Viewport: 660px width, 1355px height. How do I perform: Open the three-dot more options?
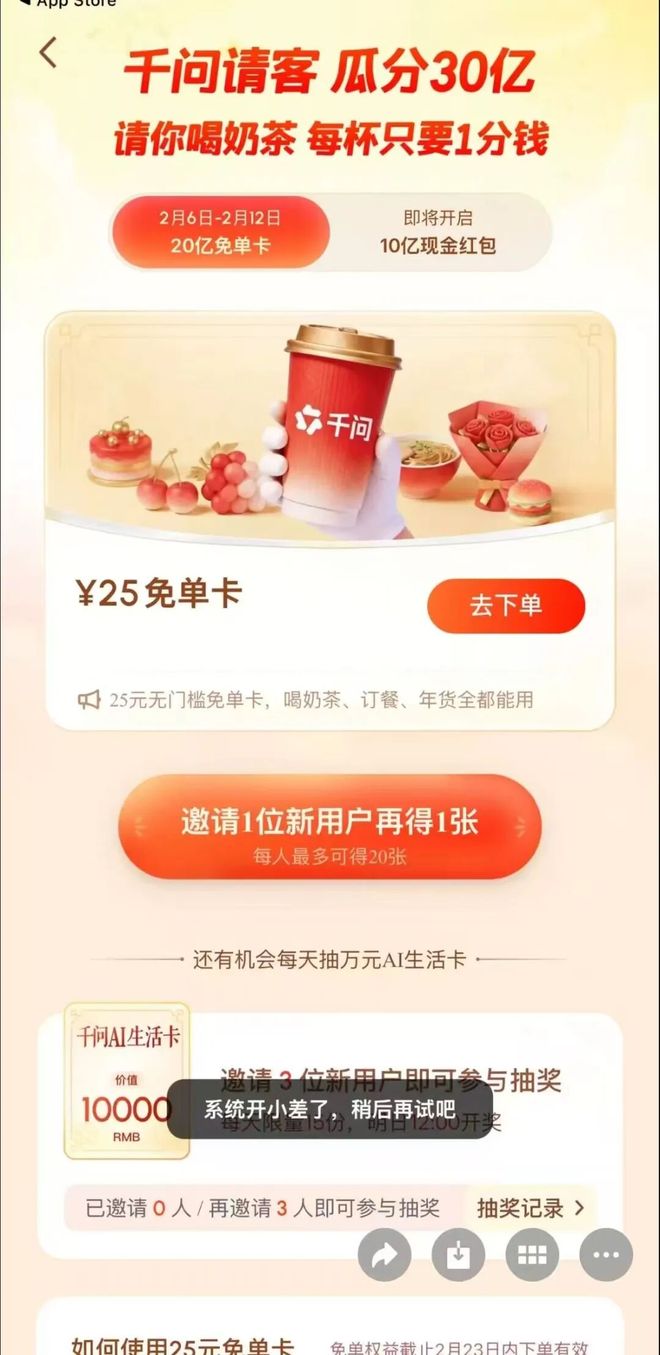[606, 1255]
